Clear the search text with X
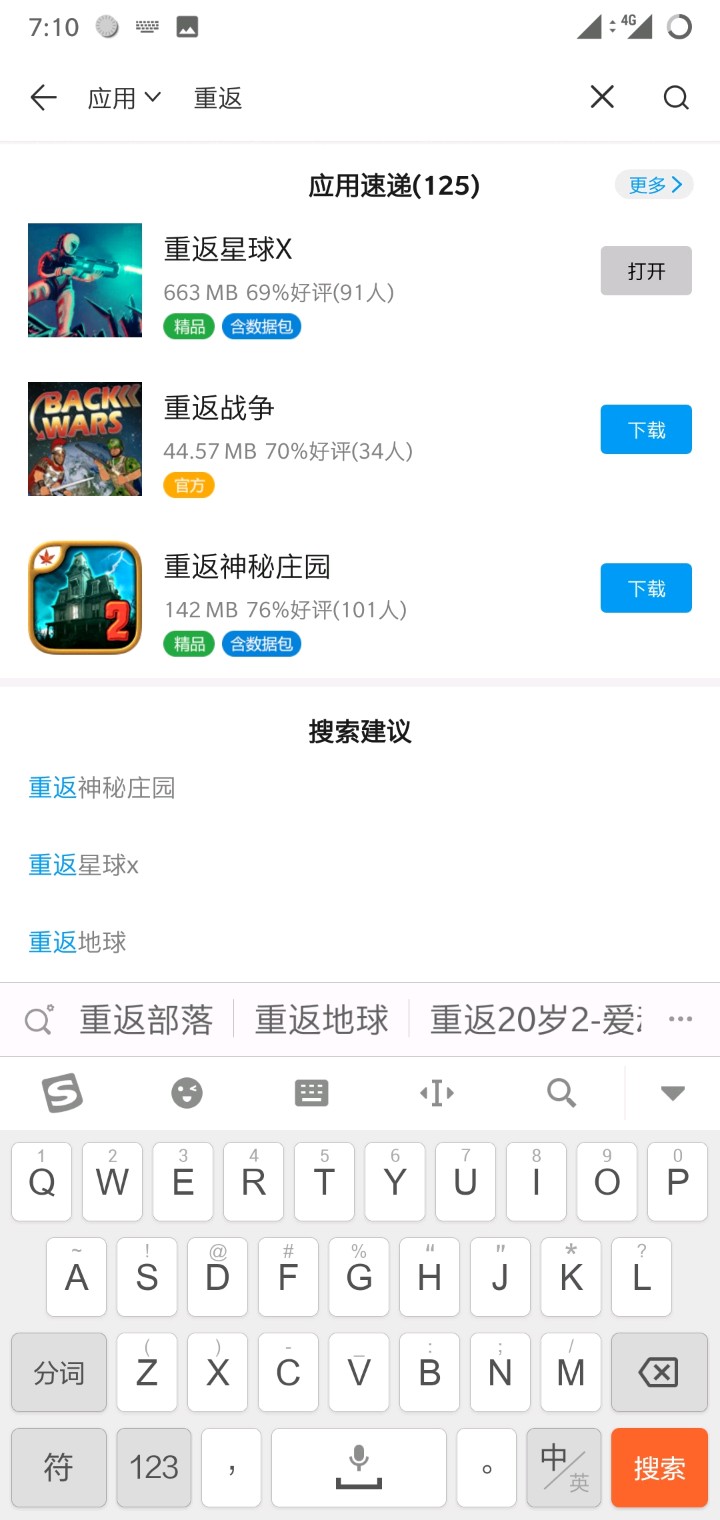This screenshot has height=1520, width=720. click(602, 97)
